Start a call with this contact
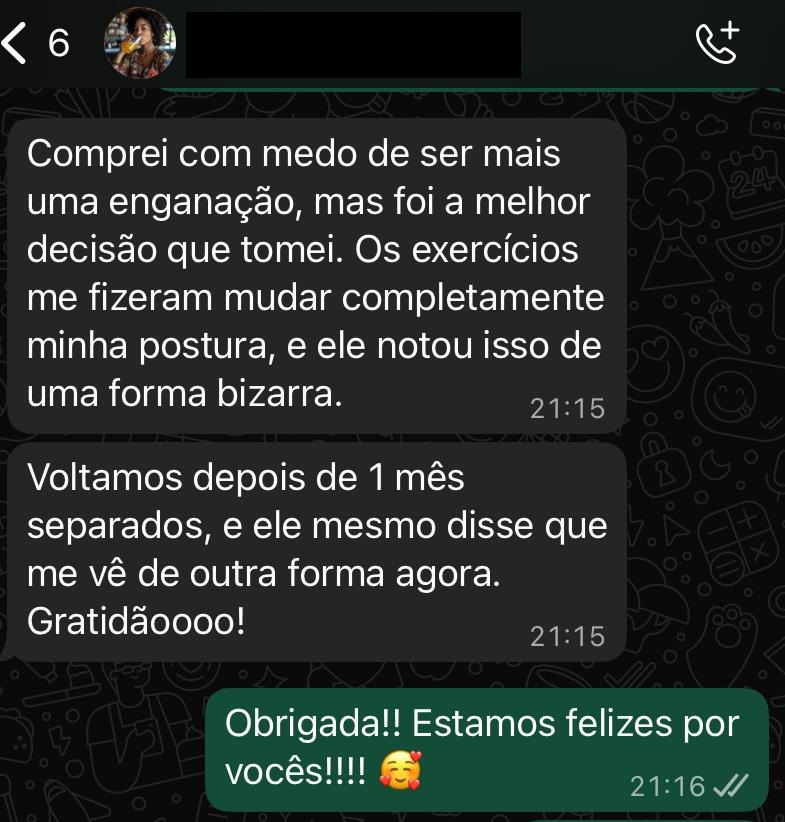 click(x=717, y=42)
